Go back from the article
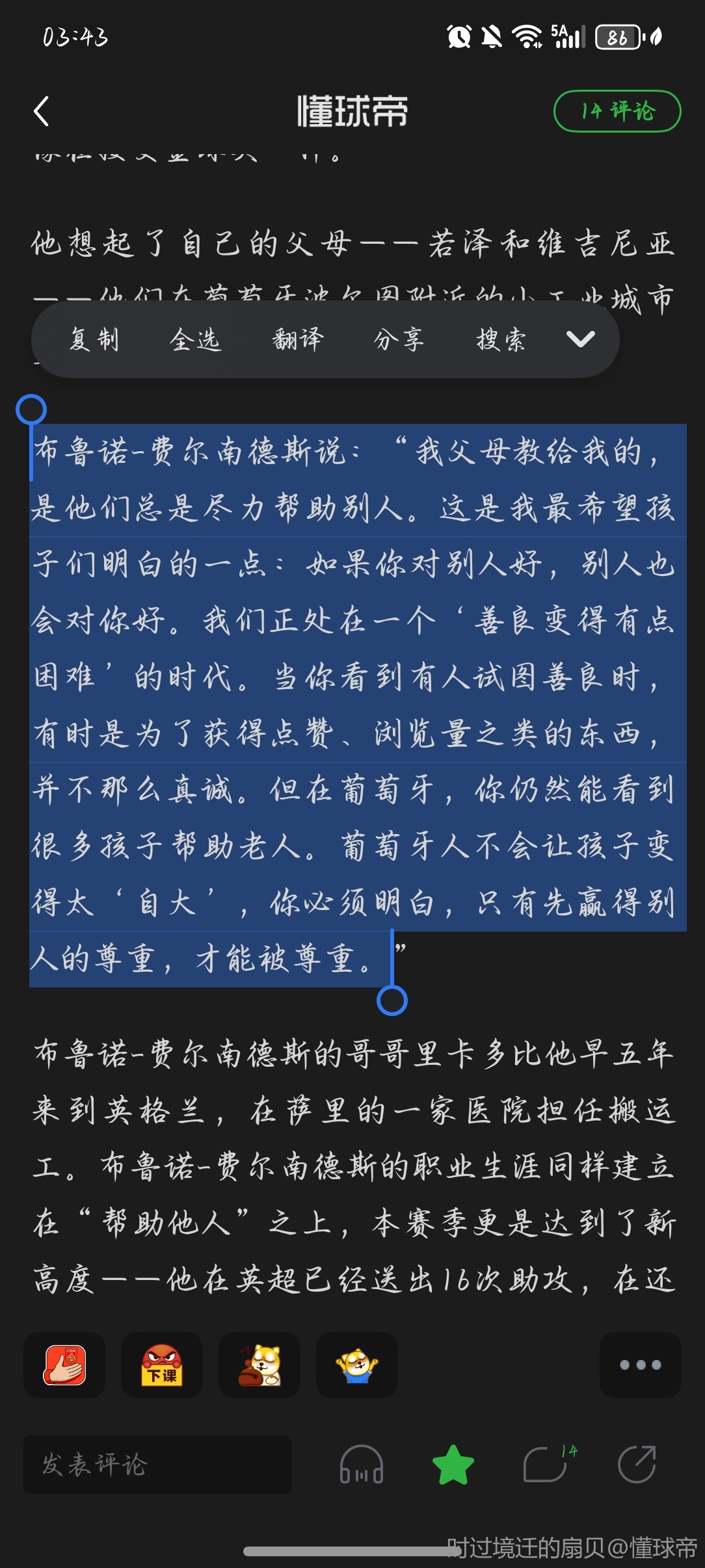705x1568 pixels. pyautogui.click(x=42, y=111)
